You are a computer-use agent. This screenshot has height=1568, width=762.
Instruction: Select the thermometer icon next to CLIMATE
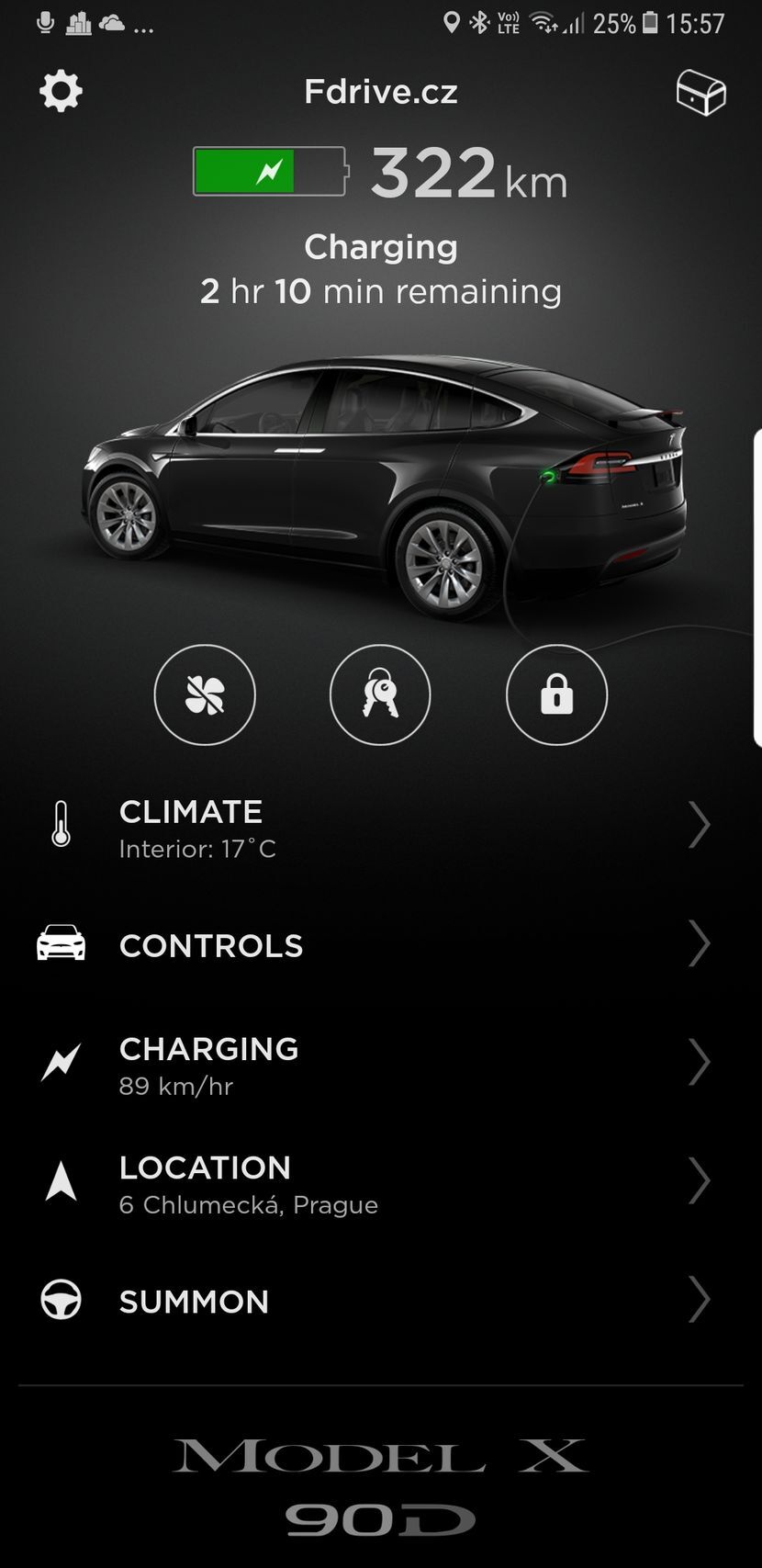pos(60,825)
